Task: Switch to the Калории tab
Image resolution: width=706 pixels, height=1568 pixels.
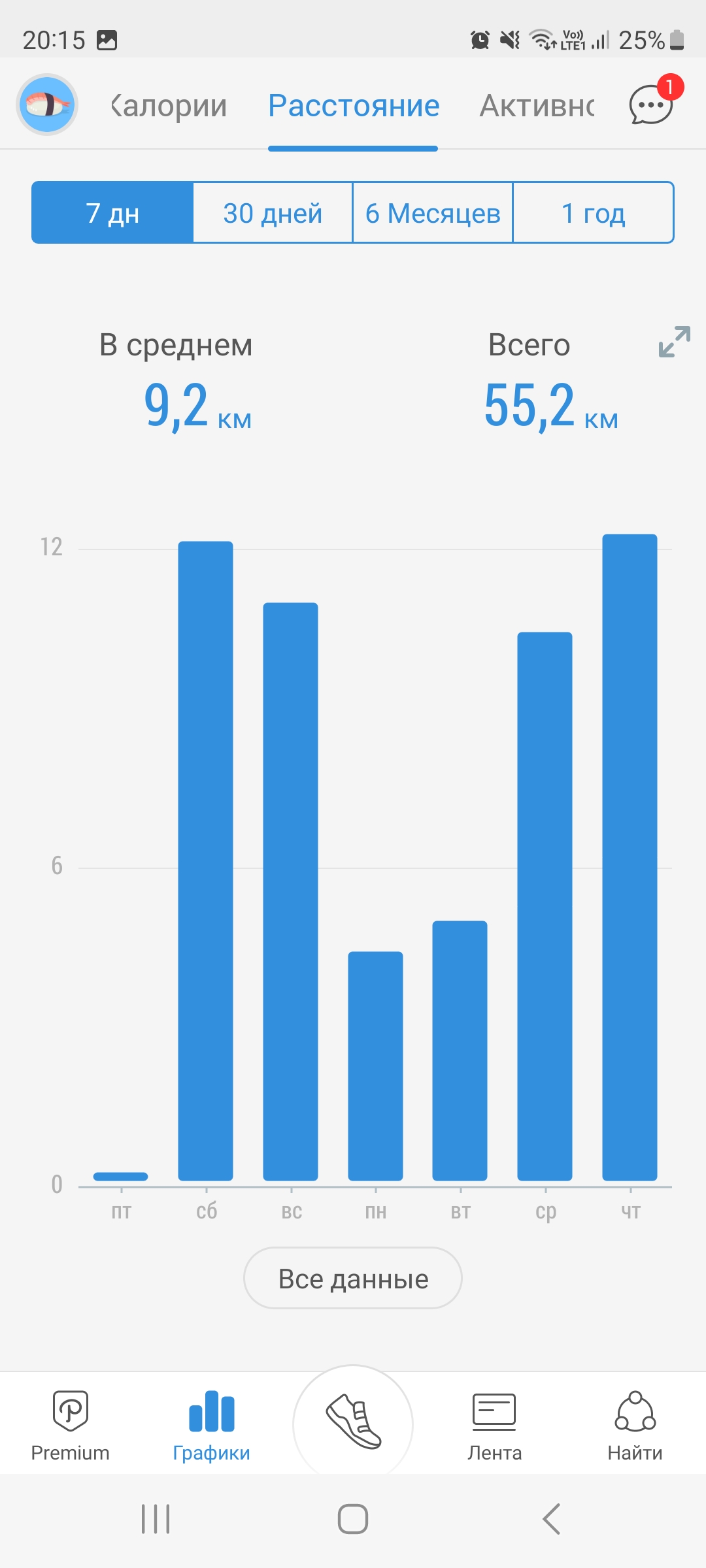Action: click(x=170, y=106)
